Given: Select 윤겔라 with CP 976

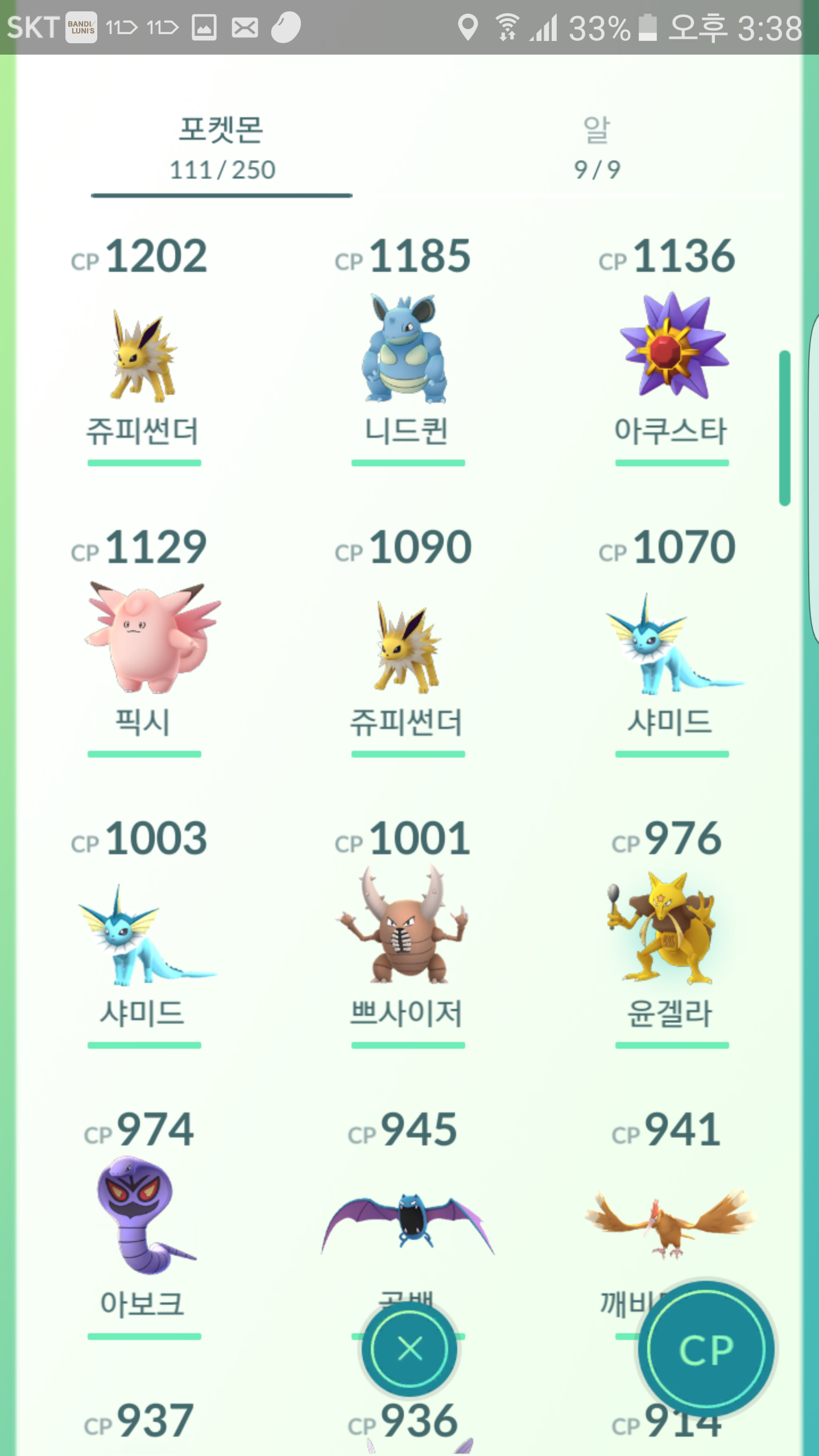Looking at the screenshot, I should point(672,933).
